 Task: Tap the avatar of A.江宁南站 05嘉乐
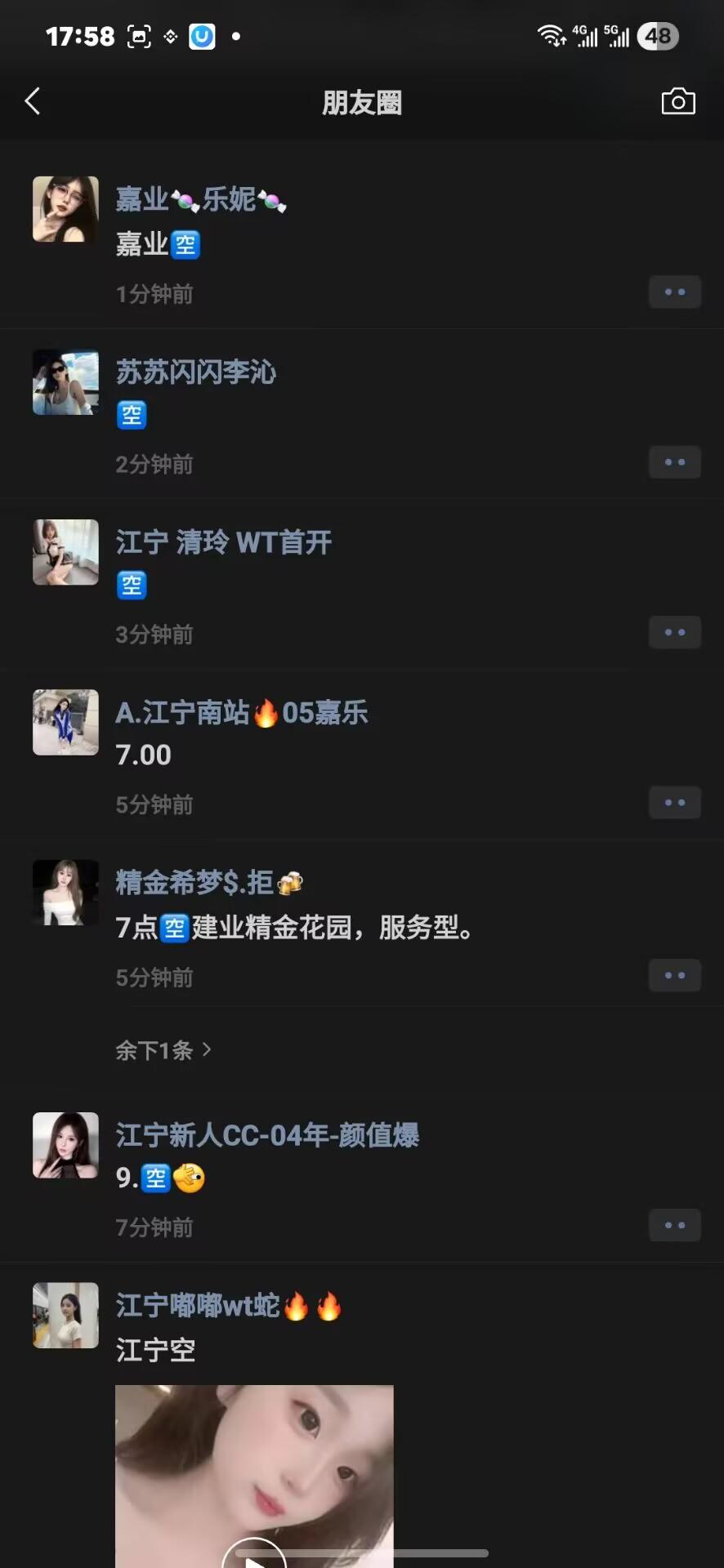click(65, 722)
